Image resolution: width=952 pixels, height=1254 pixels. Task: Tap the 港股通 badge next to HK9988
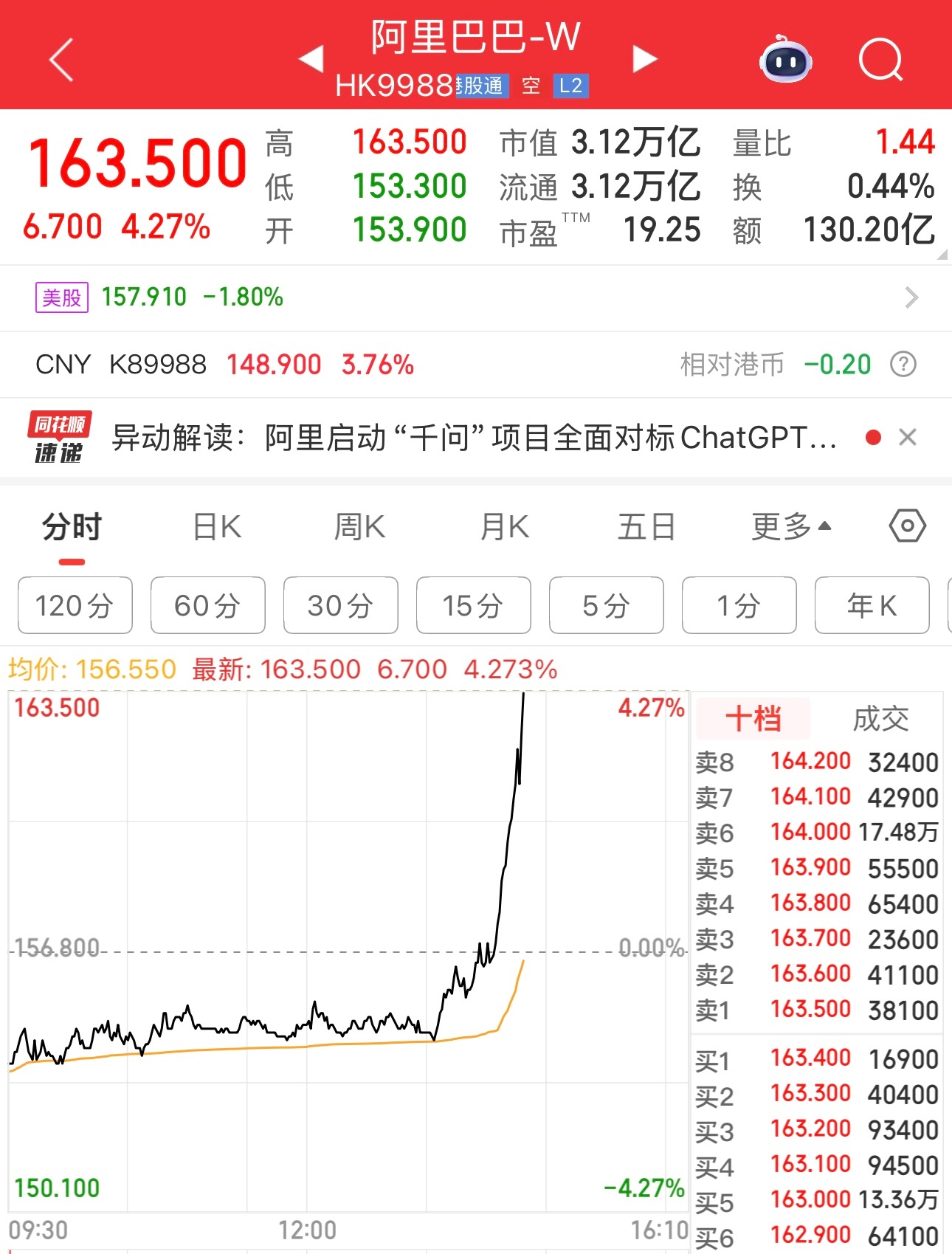pos(482,86)
